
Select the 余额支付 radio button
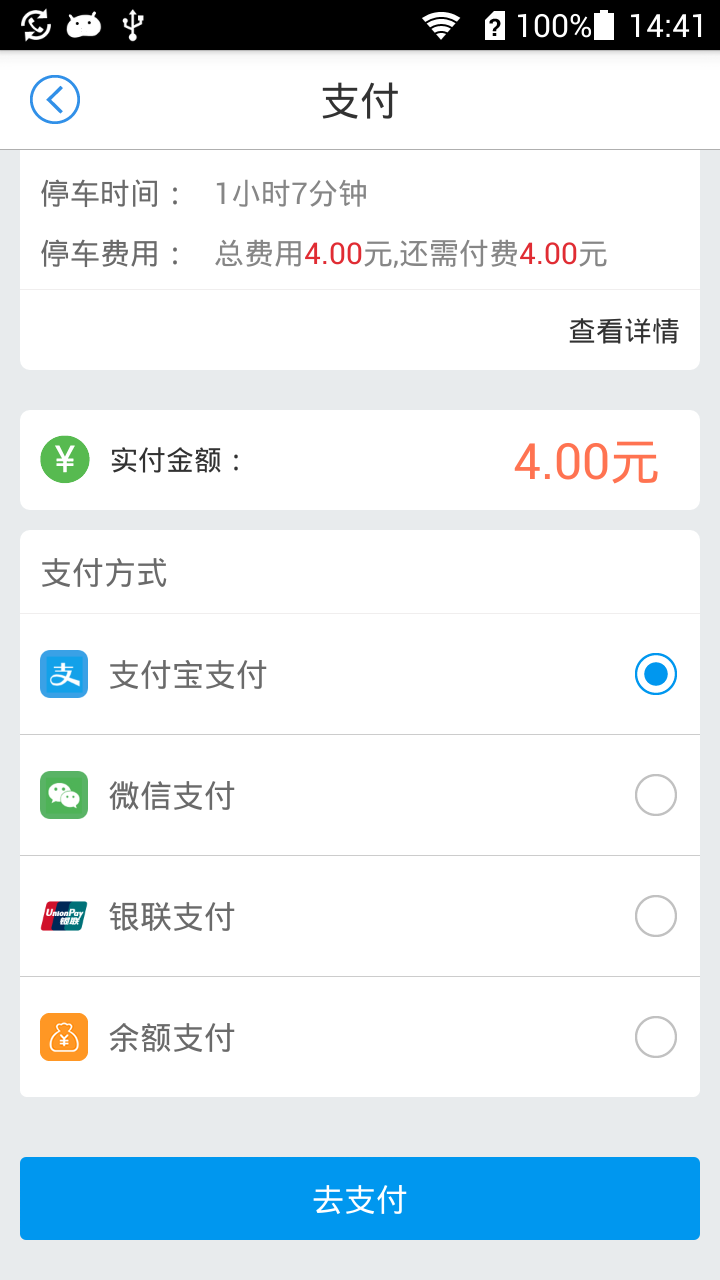655,1037
